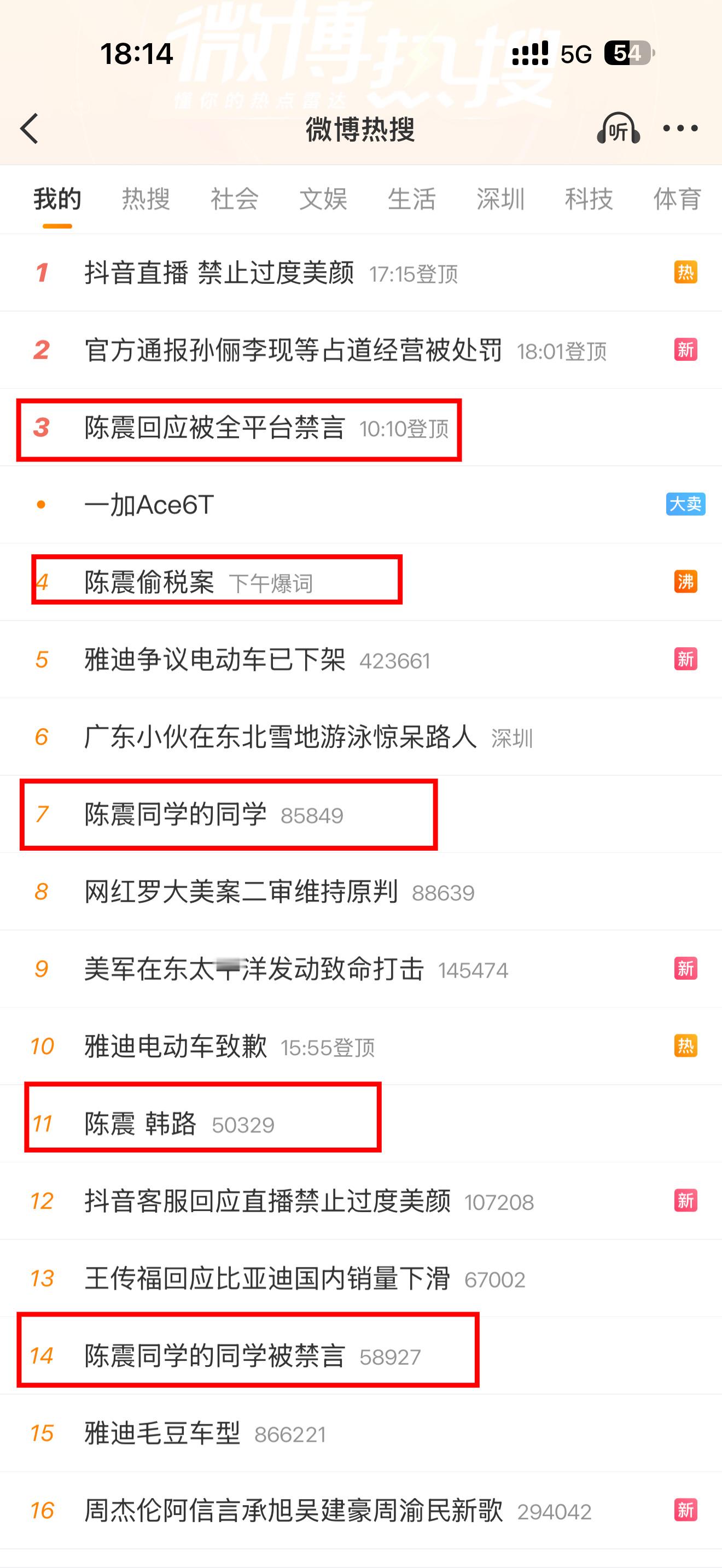The width and height of the screenshot is (722, 1568).
Task: Tap the 热 badge on trending topic 1
Action: click(685, 274)
